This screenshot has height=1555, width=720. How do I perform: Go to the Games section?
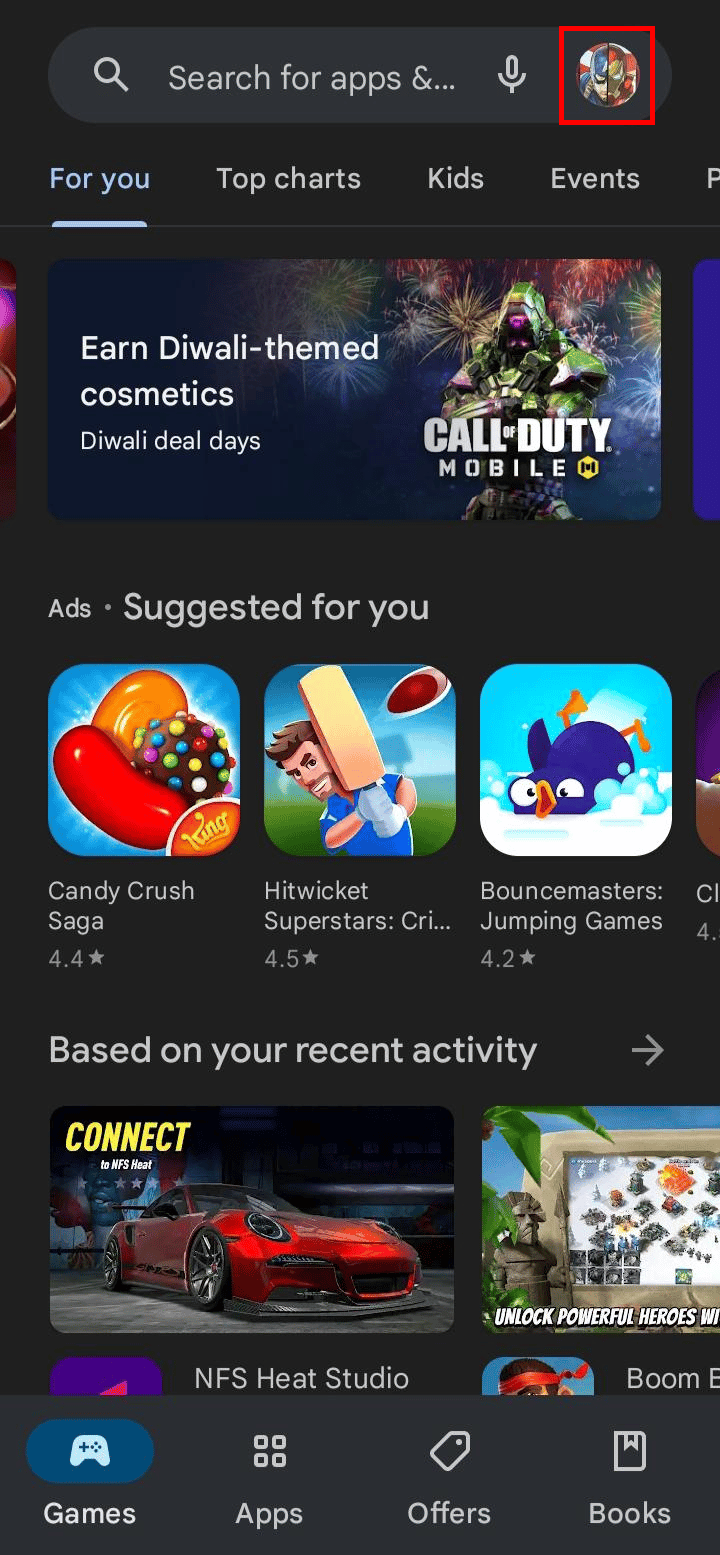pyautogui.click(x=90, y=1473)
